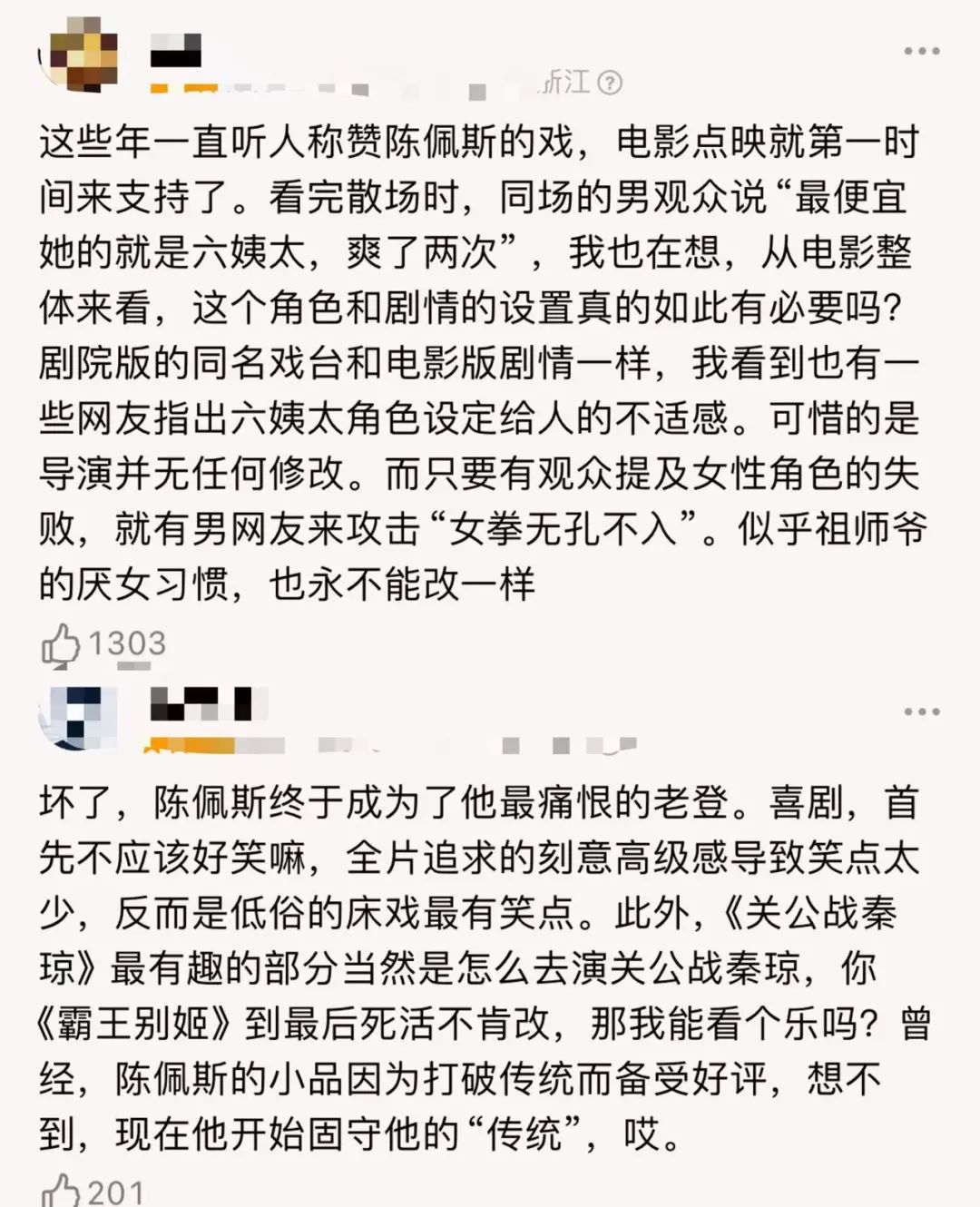Image resolution: width=980 pixels, height=1207 pixels.
Task: Open overflow menu on the 六姨太 review
Action: [921, 51]
